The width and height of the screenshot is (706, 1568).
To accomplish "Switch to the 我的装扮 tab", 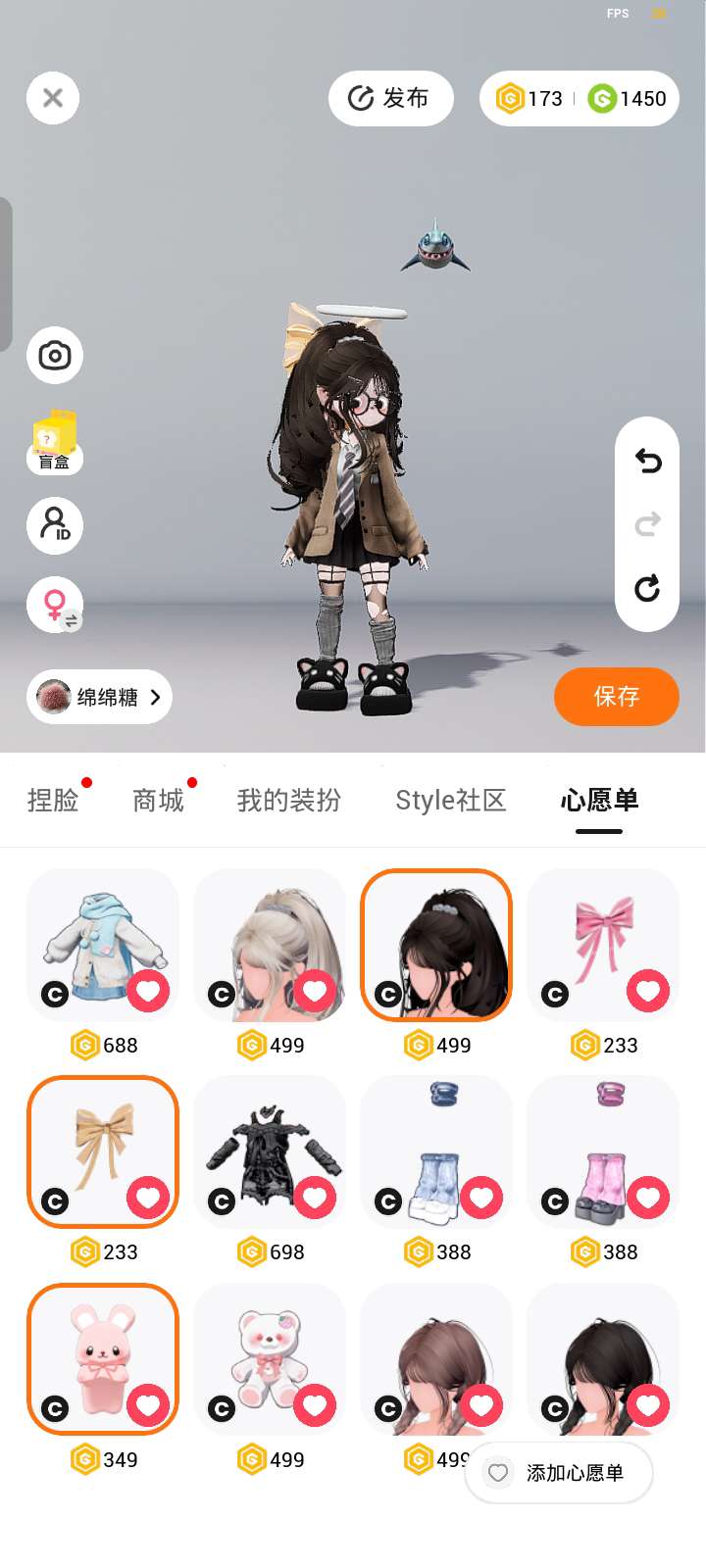I will click(289, 801).
